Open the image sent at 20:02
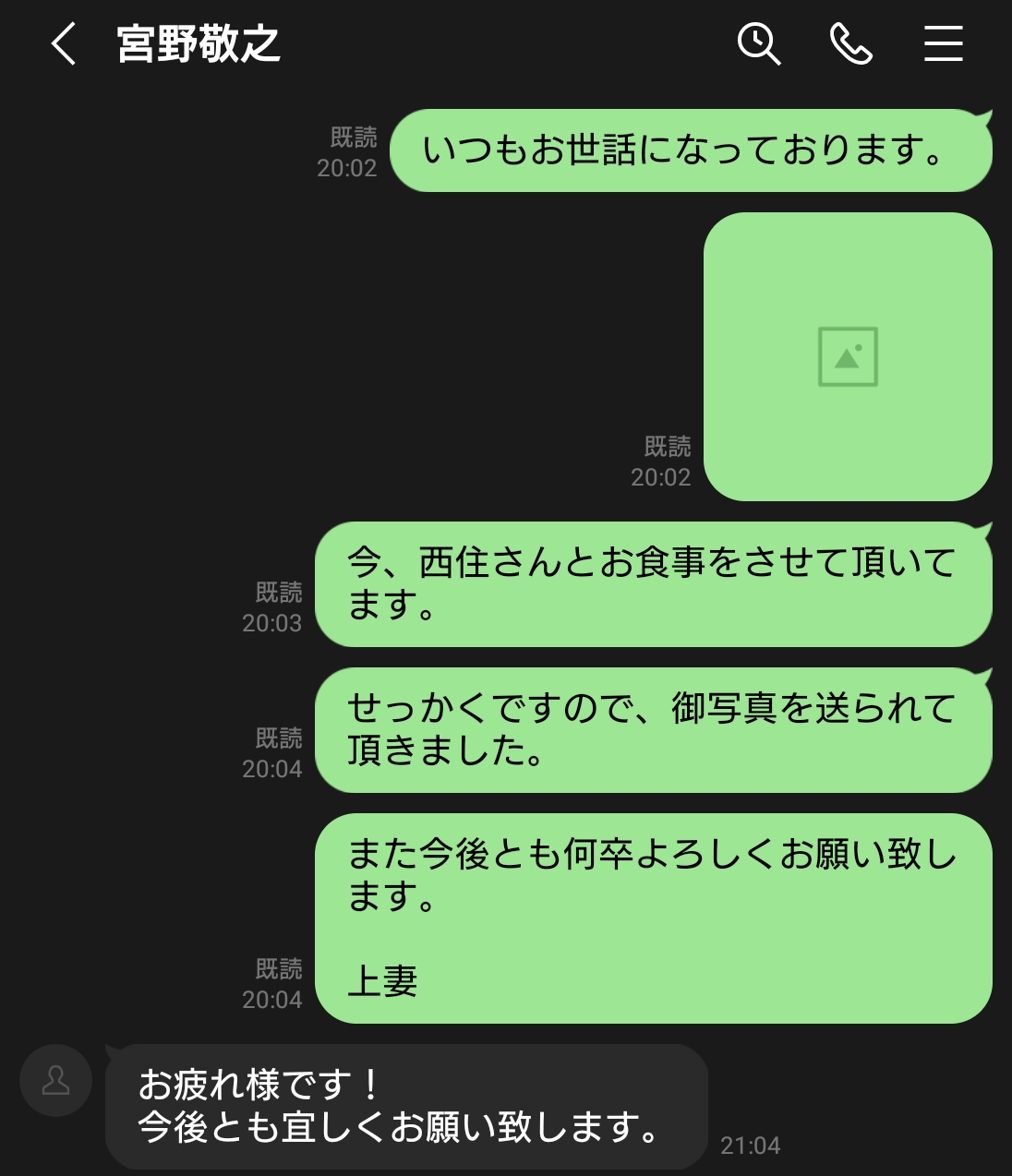The image size is (1012, 1176). (847, 357)
